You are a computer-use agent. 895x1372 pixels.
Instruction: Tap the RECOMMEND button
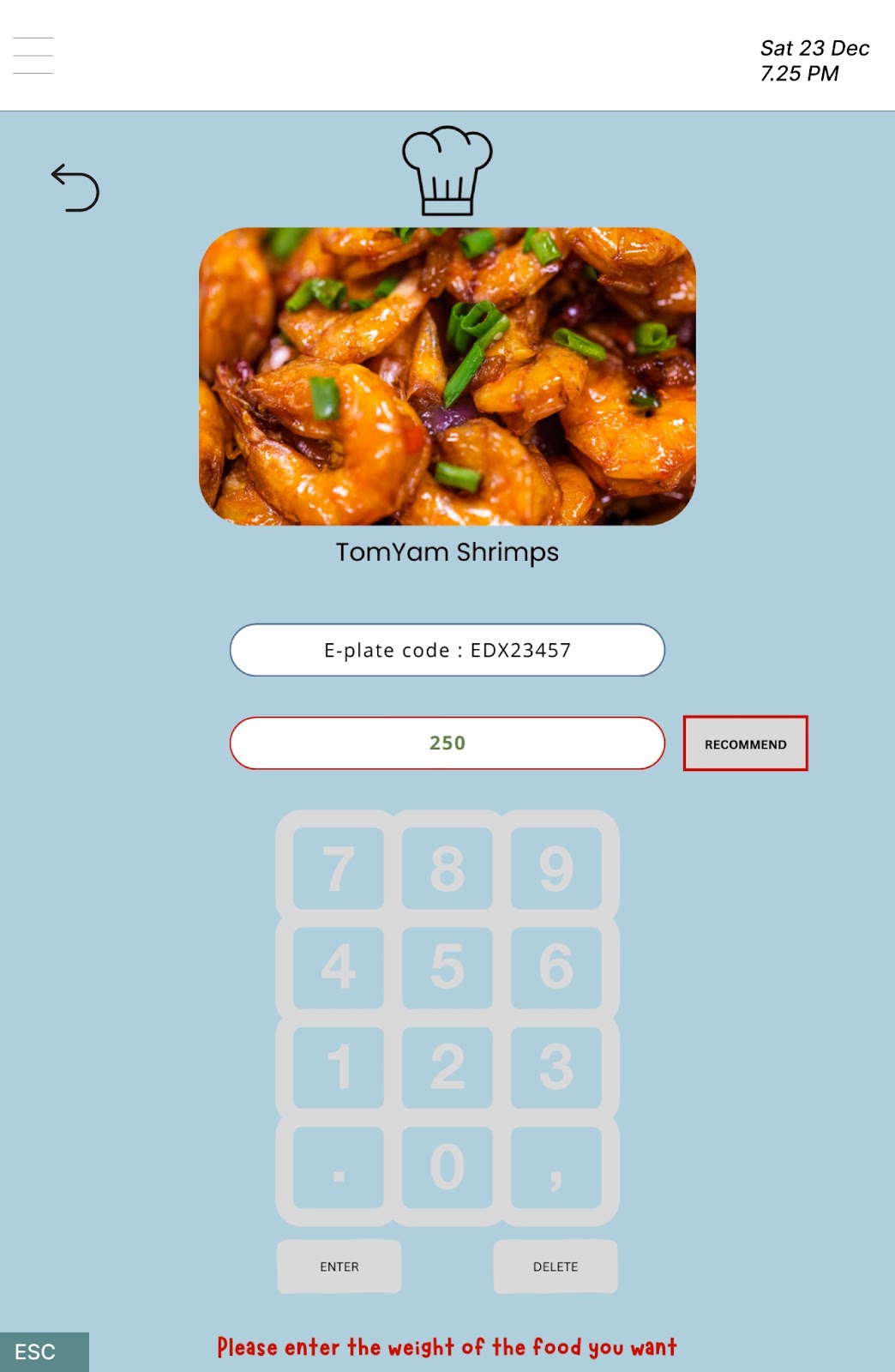[x=745, y=743]
